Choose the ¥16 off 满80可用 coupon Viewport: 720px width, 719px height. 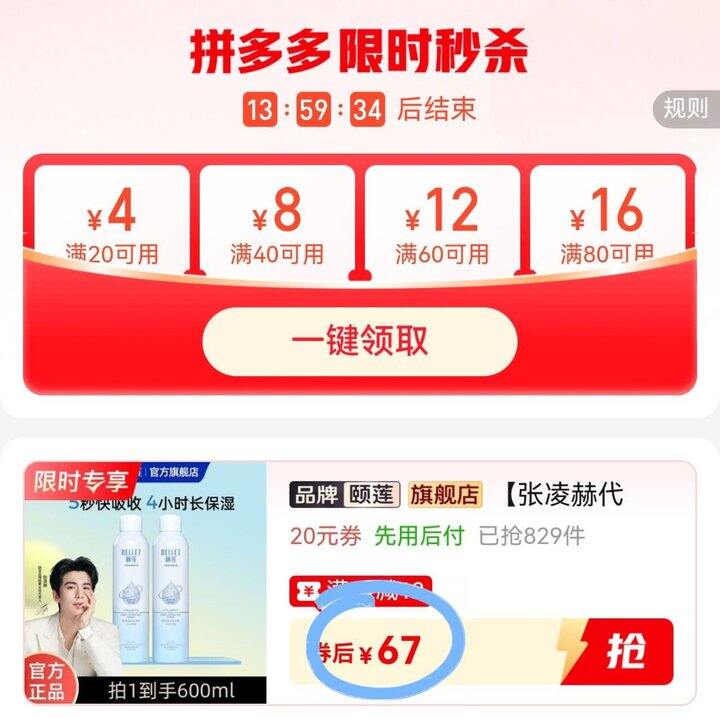607,219
